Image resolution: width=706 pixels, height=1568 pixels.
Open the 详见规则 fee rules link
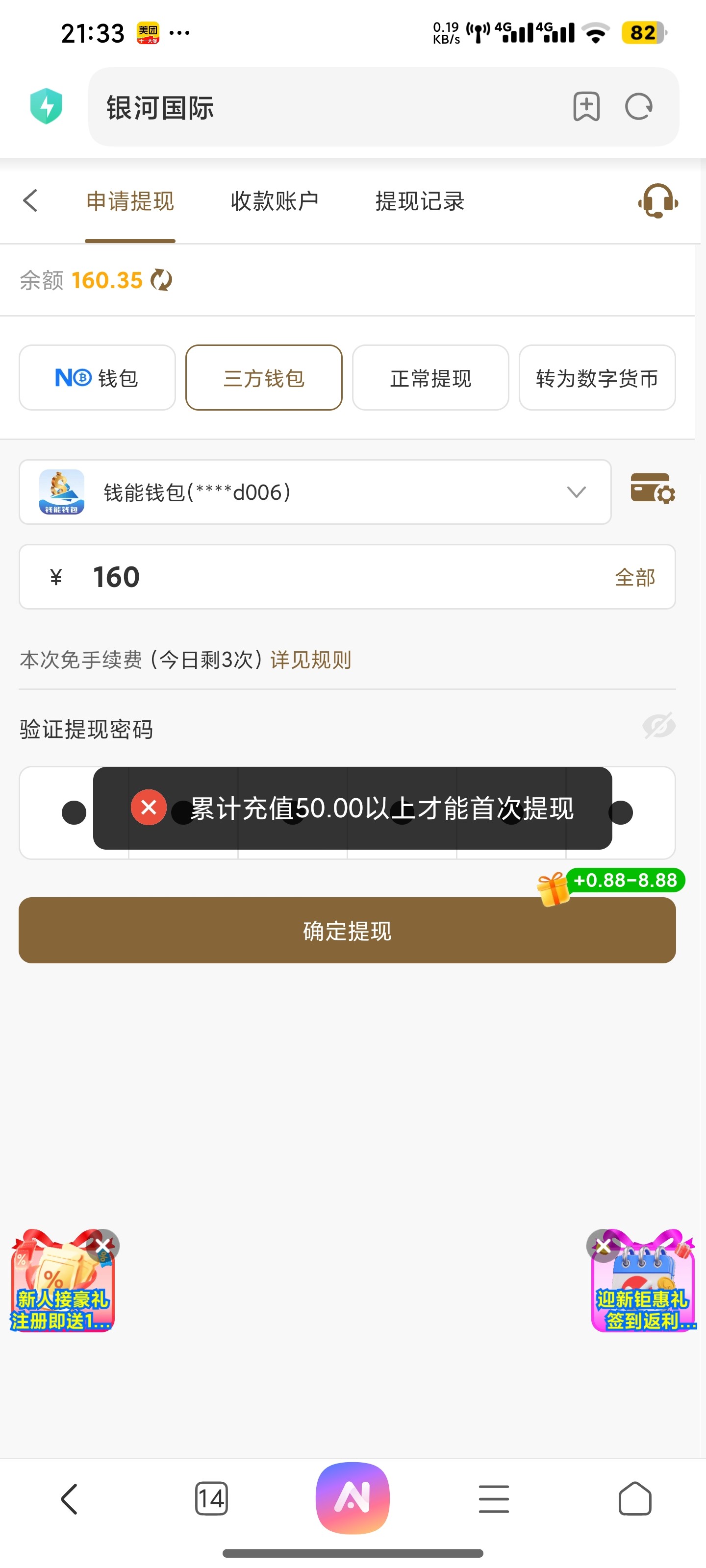(311, 660)
